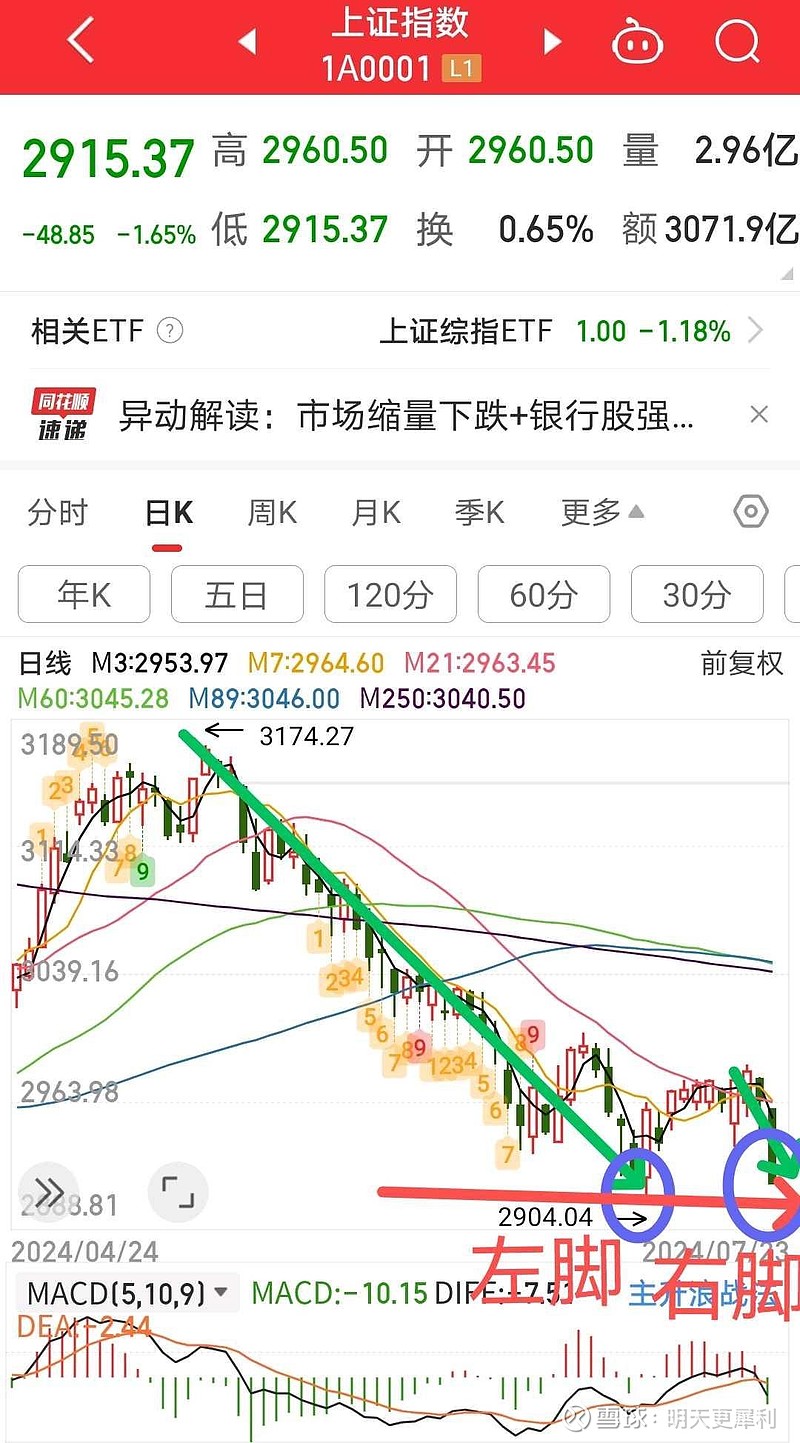Viewport: 800px width, 1443px height.
Task: Select the 周K tab
Action: click(x=272, y=513)
